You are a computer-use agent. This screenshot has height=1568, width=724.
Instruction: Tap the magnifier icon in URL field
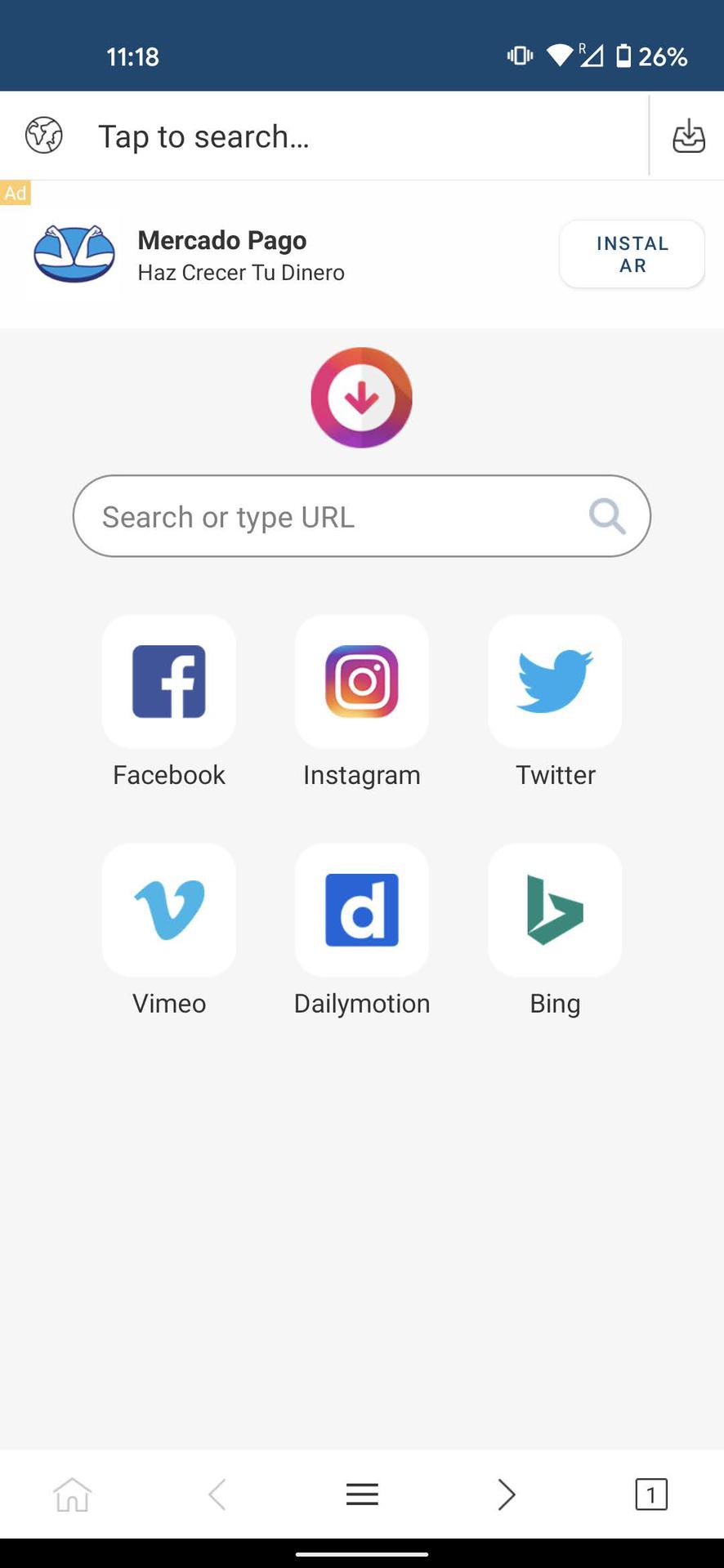(606, 515)
